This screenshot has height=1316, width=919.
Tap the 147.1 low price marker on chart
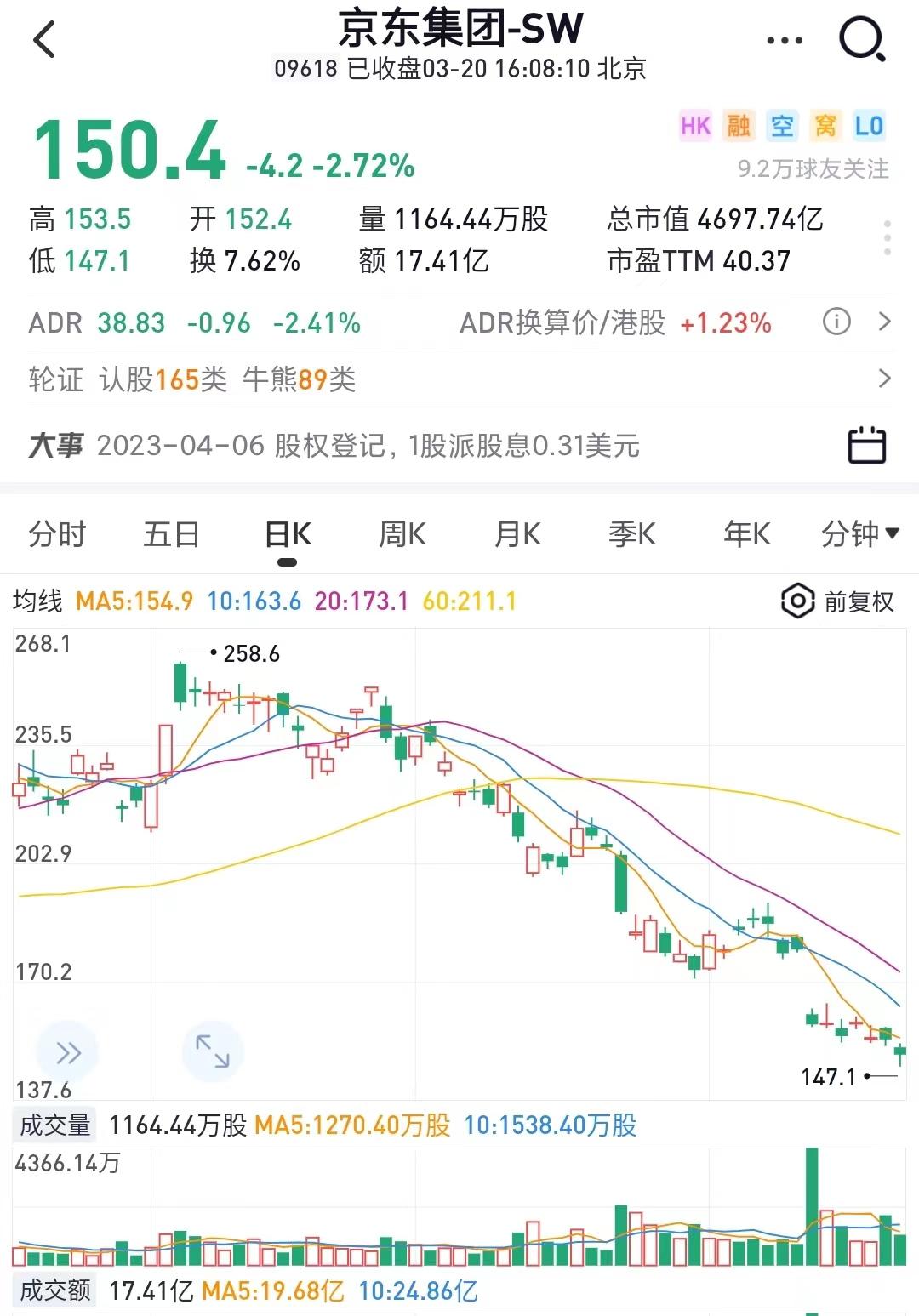point(830,1075)
